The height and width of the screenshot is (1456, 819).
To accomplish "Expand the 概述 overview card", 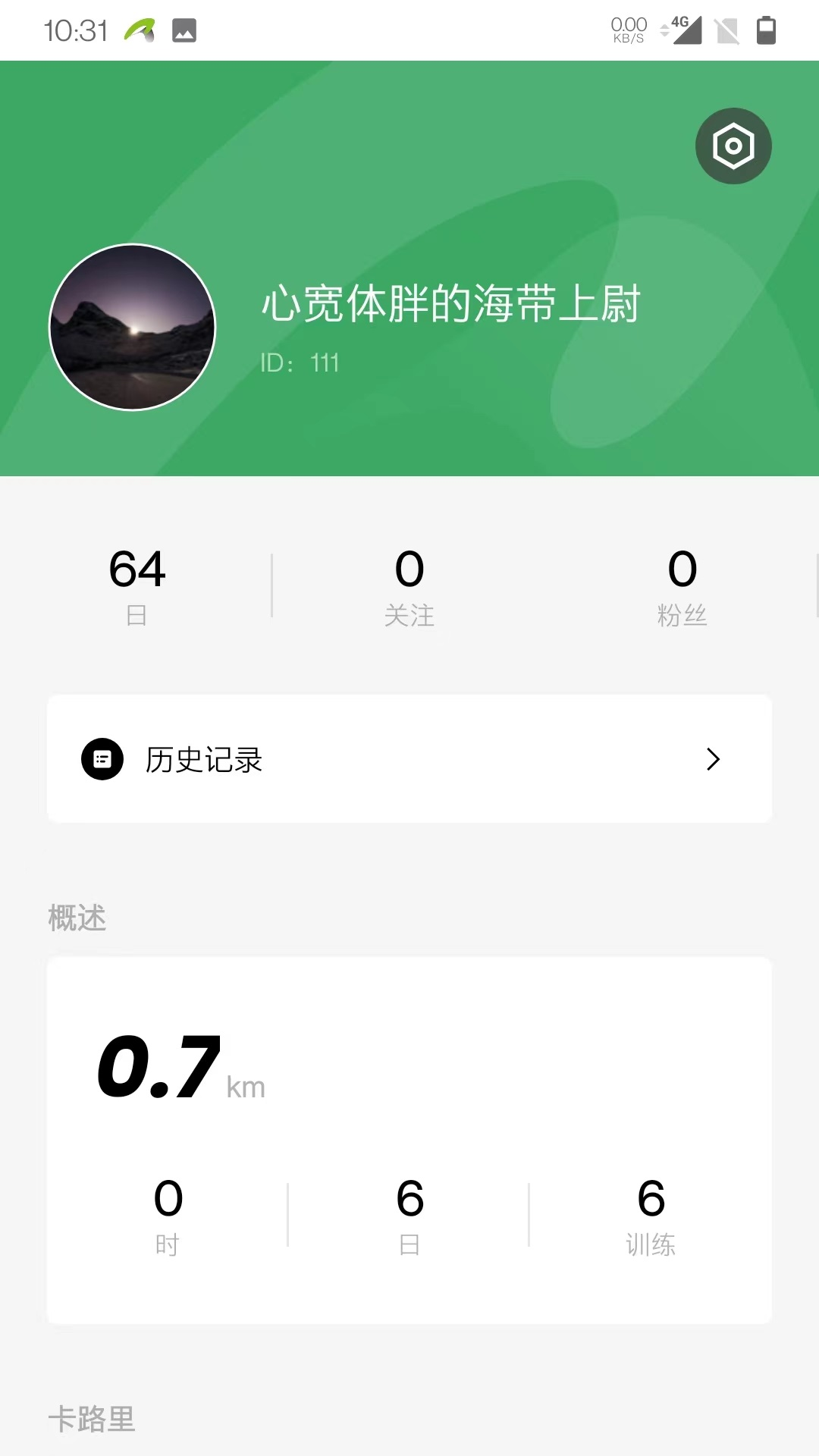I will pyautogui.click(x=409, y=1137).
